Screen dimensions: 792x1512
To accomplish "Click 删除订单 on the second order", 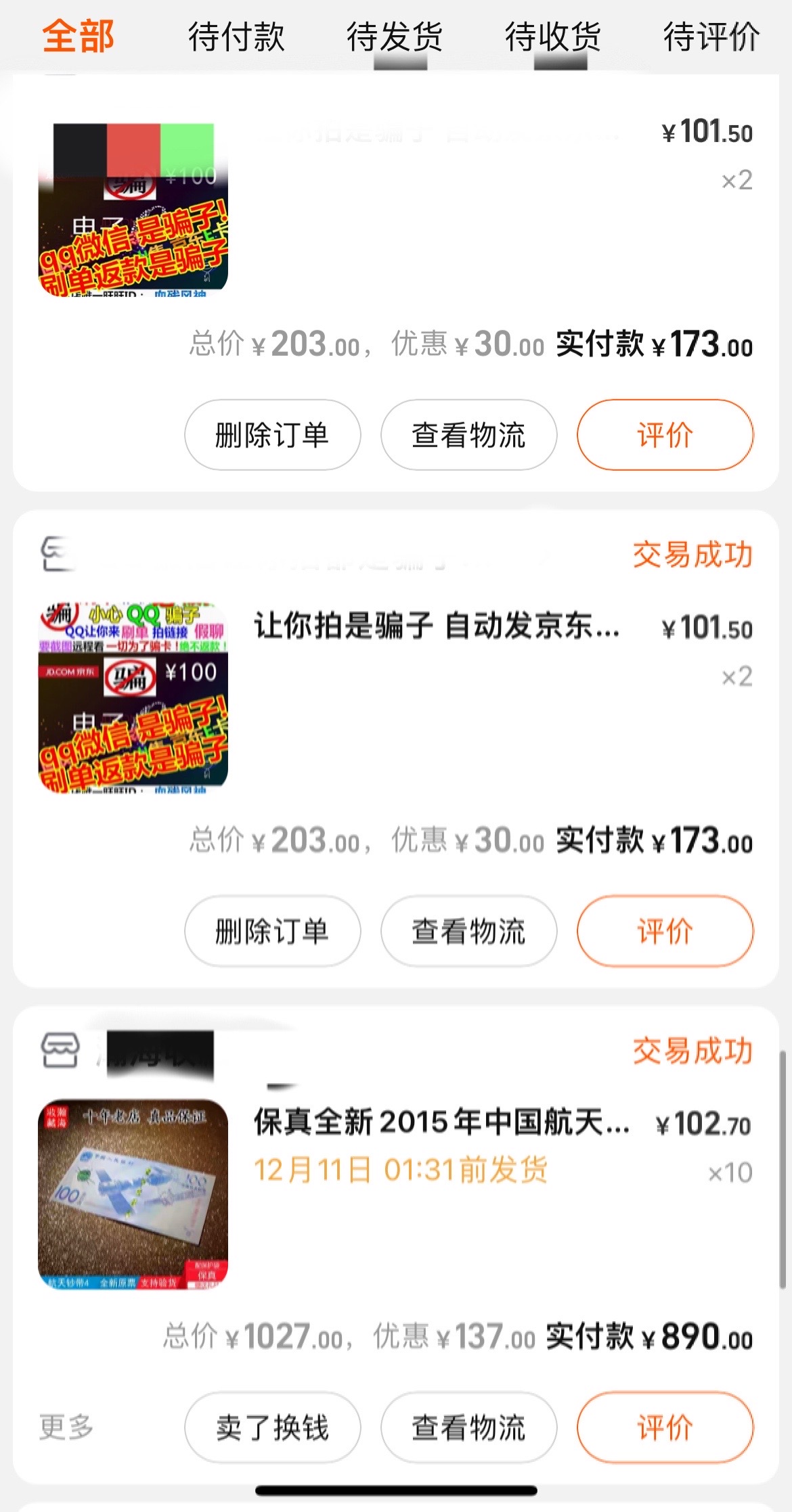I will (272, 932).
